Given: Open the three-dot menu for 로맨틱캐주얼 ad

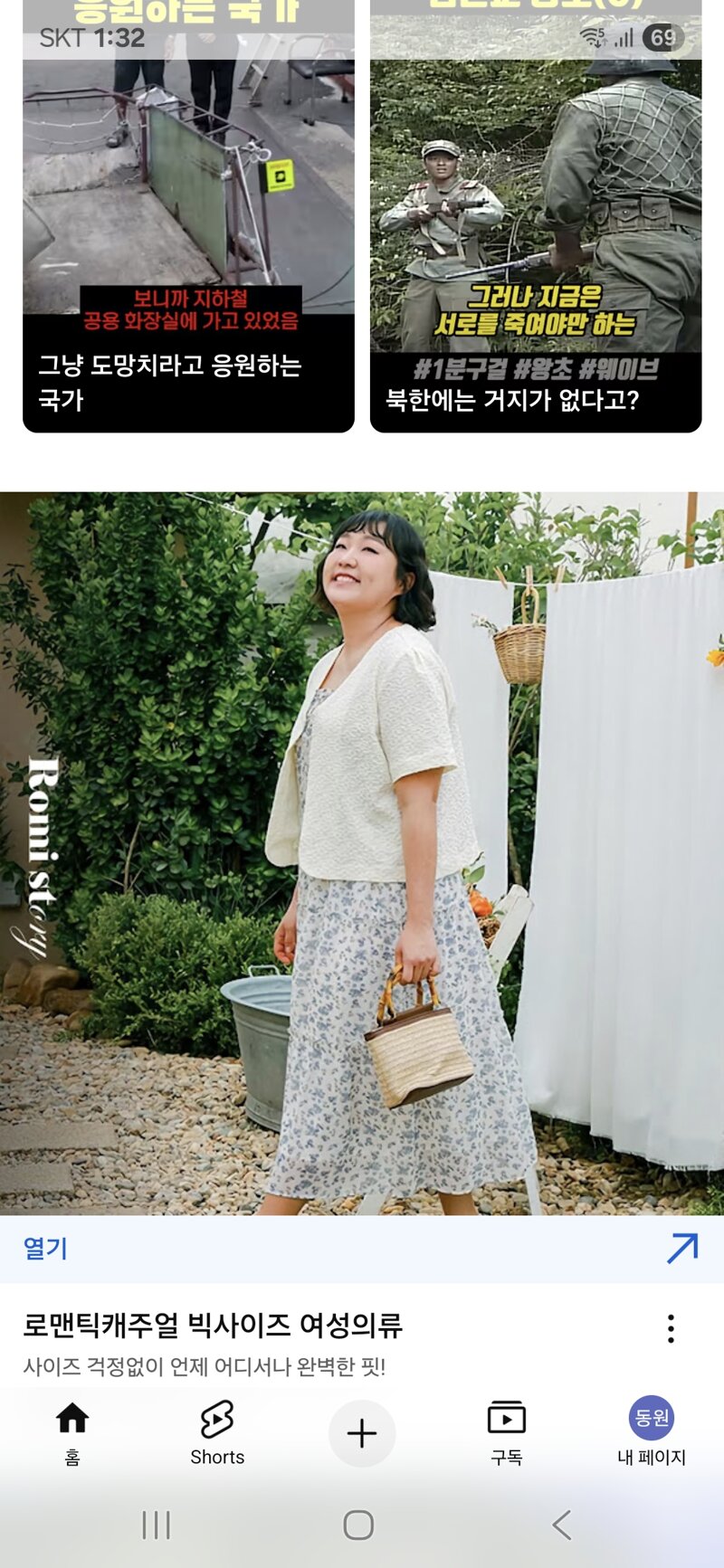Looking at the screenshot, I should (671, 1328).
